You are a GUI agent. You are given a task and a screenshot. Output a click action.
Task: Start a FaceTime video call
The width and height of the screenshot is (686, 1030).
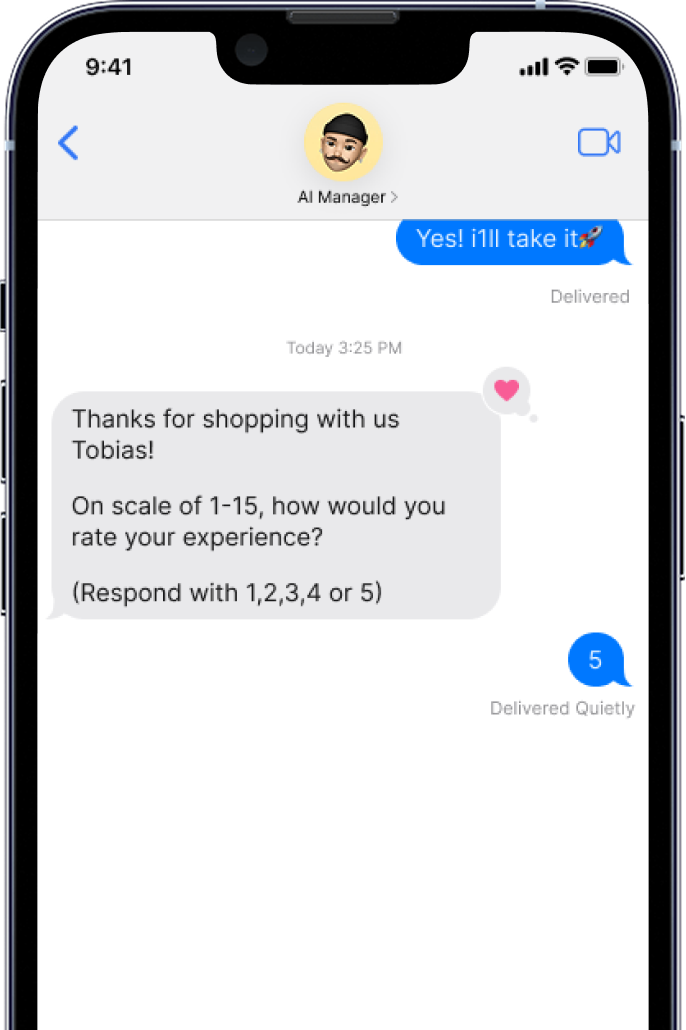[x=599, y=143]
